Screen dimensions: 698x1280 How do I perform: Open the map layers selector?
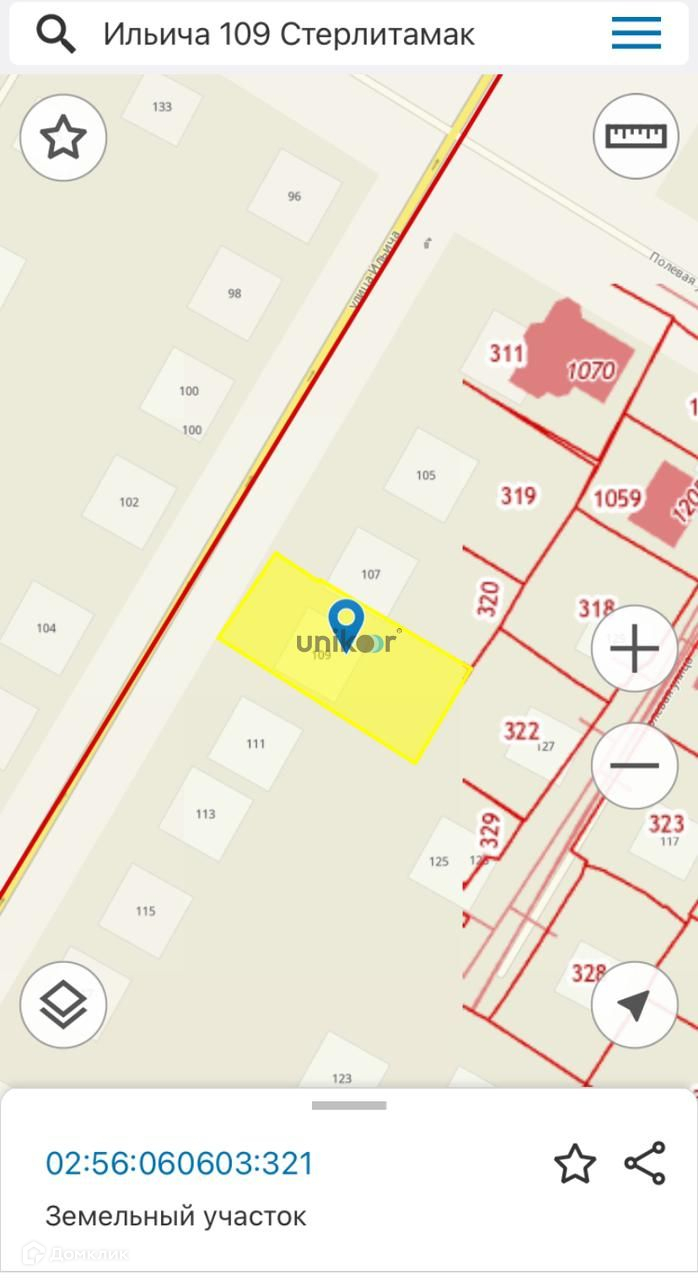coord(63,1005)
